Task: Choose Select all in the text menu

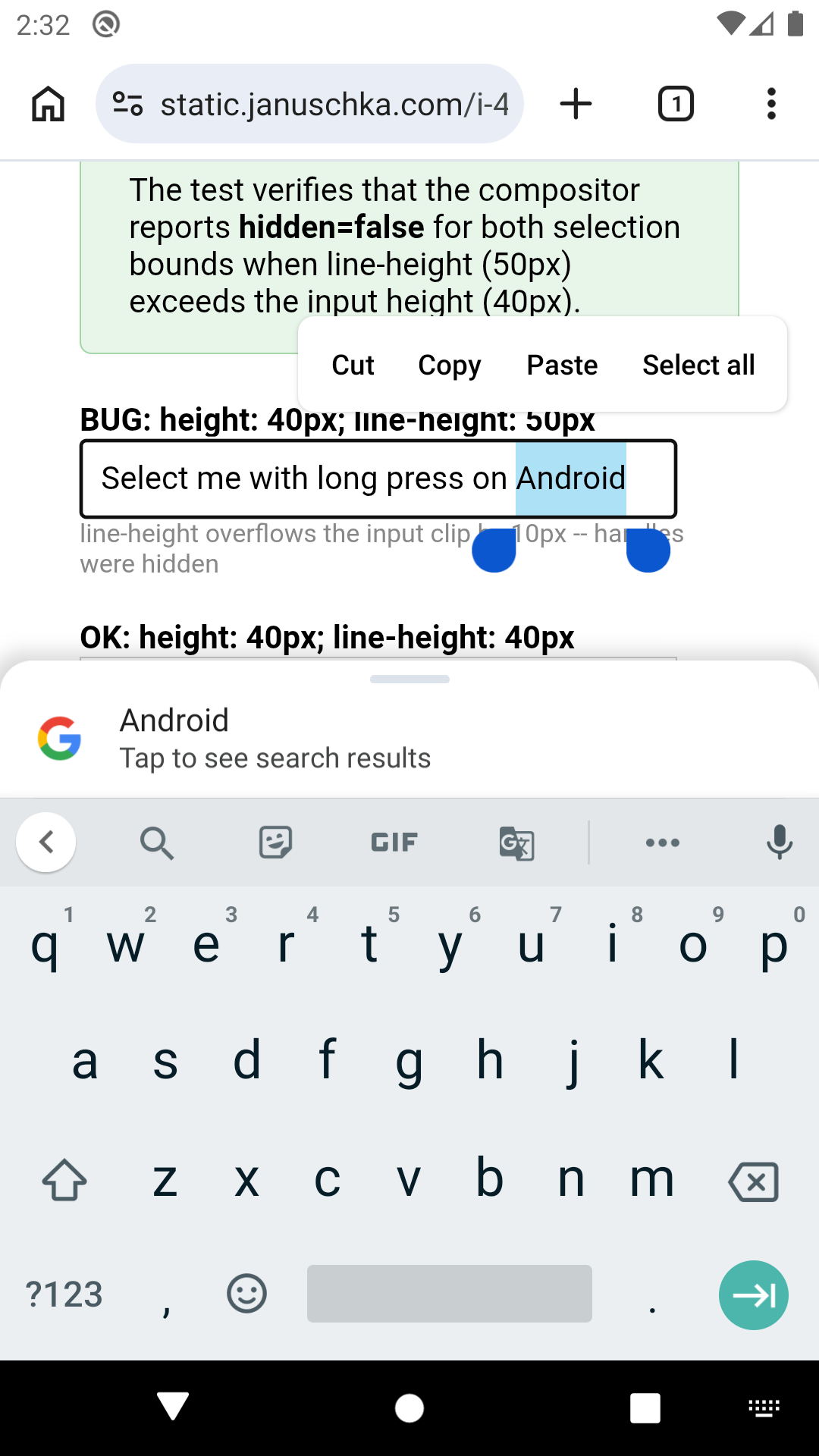Action: [698, 366]
